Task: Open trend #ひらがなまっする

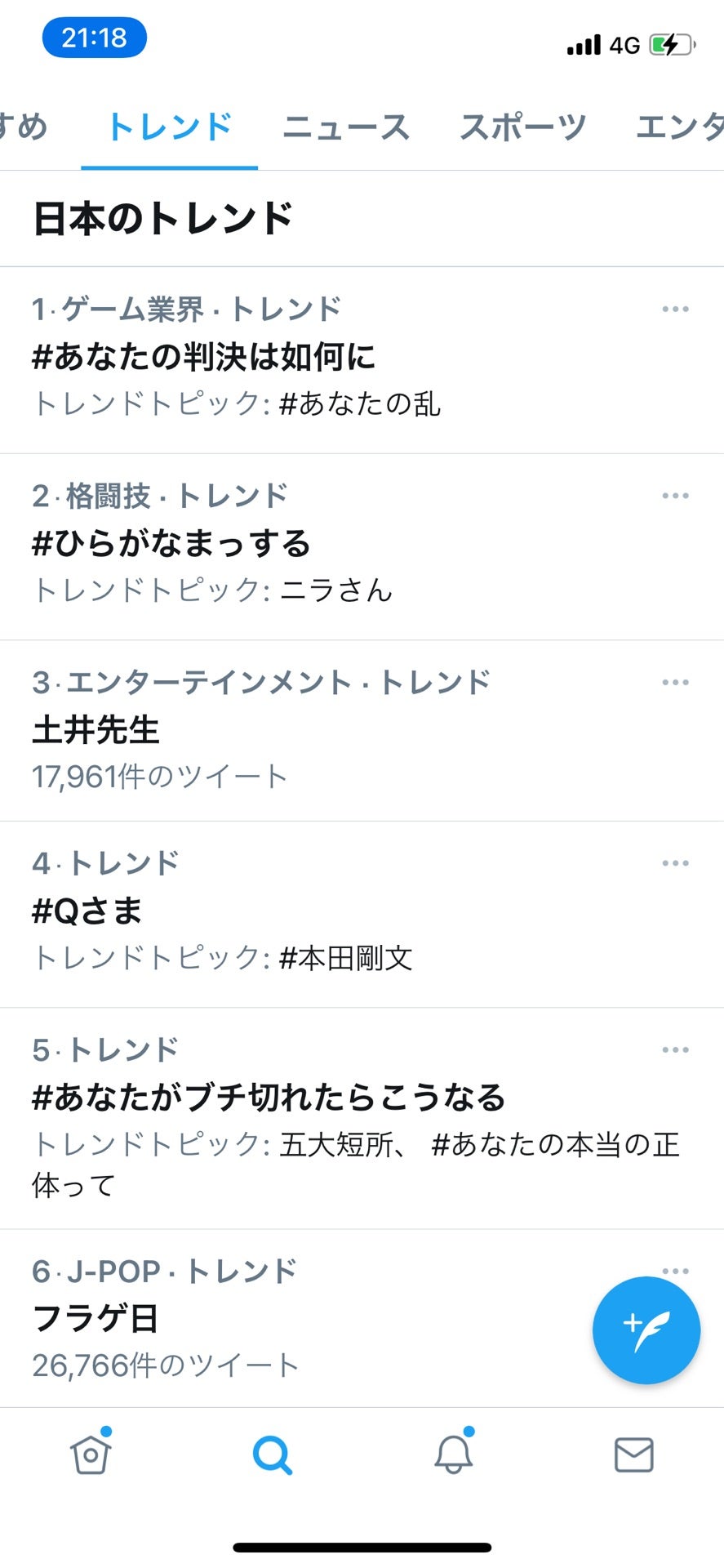Action: pyautogui.click(x=171, y=543)
